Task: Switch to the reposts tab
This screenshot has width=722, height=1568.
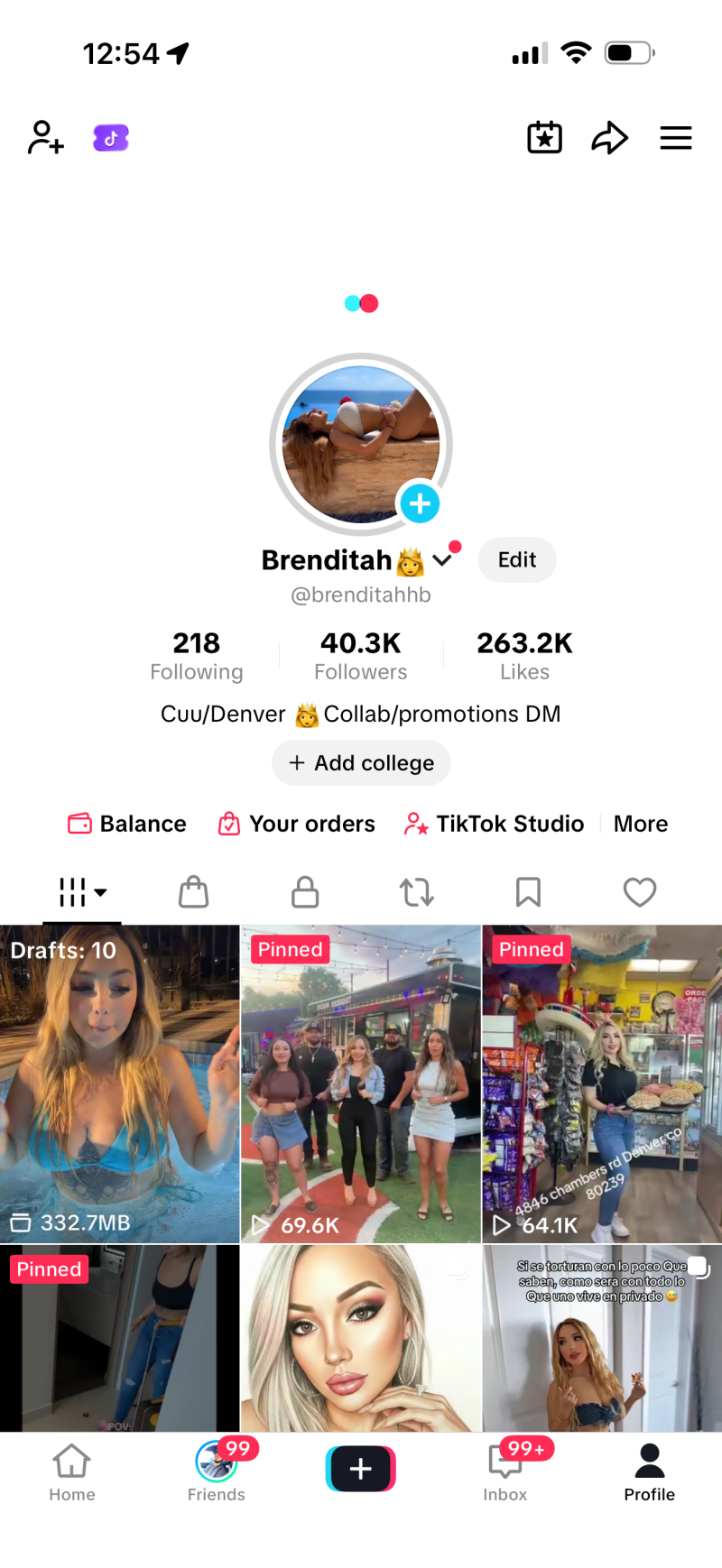Action: click(x=417, y=892)
